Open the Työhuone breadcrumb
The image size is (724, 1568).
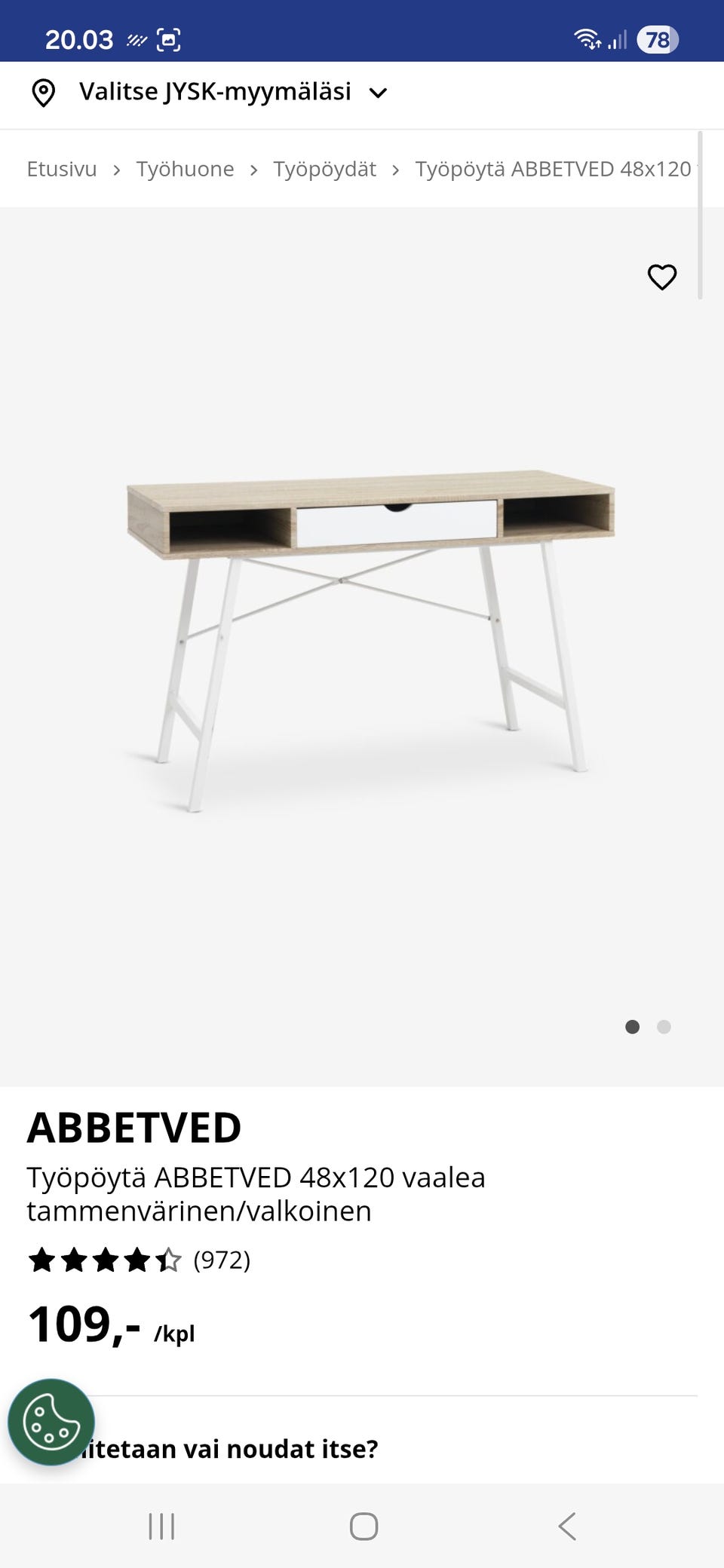coord(185,169)
